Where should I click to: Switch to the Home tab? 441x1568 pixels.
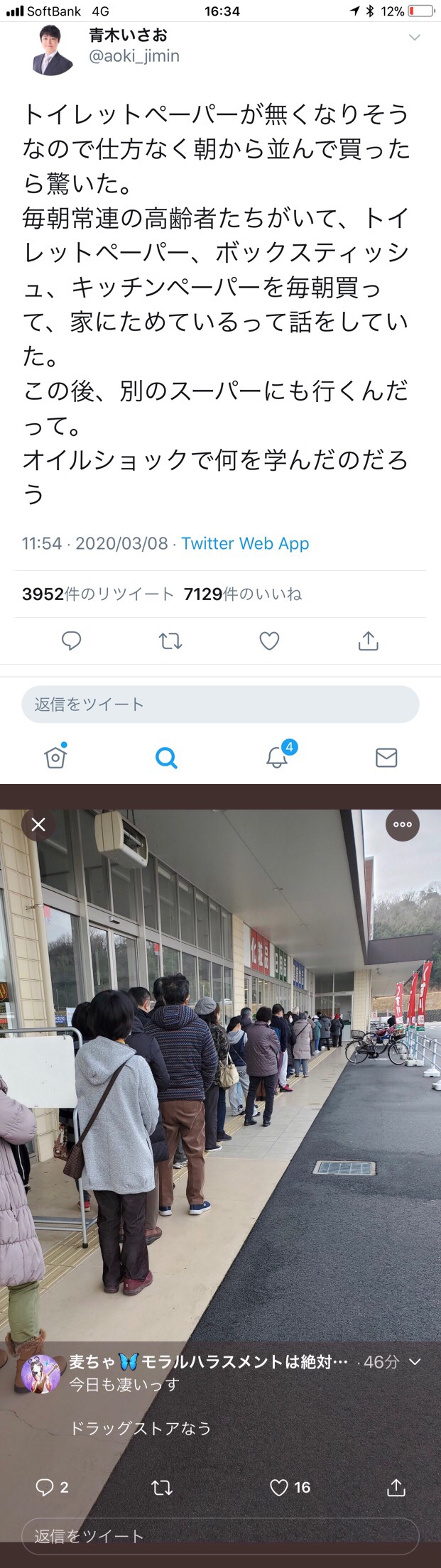click(x=55, y=757)
